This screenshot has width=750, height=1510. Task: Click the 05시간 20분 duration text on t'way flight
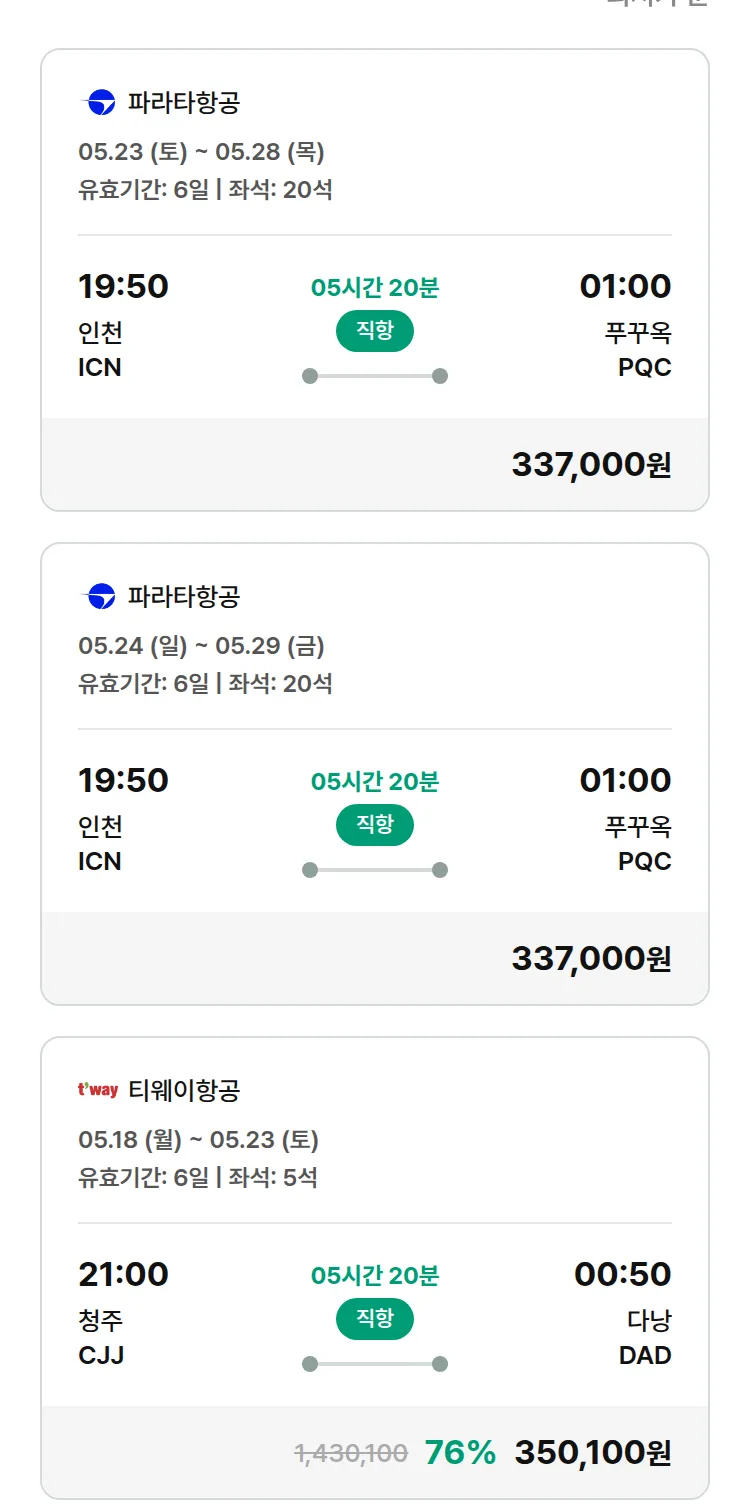[374, 1274]
